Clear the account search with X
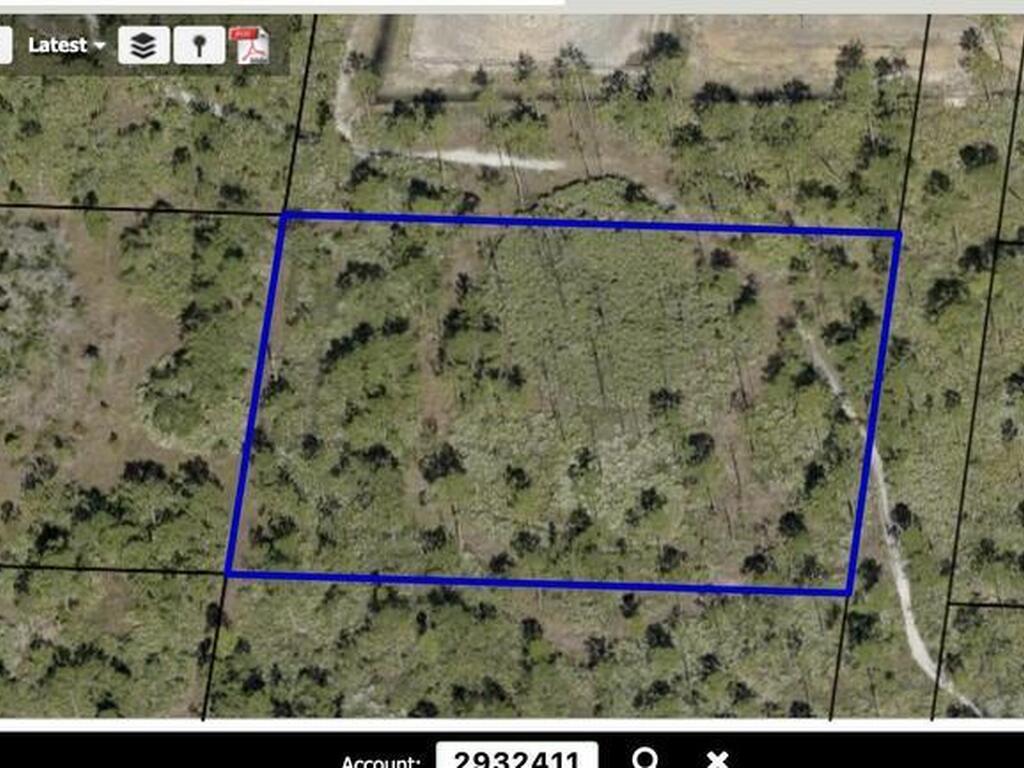The image size is (1024, 768). (x=717, y=760)
